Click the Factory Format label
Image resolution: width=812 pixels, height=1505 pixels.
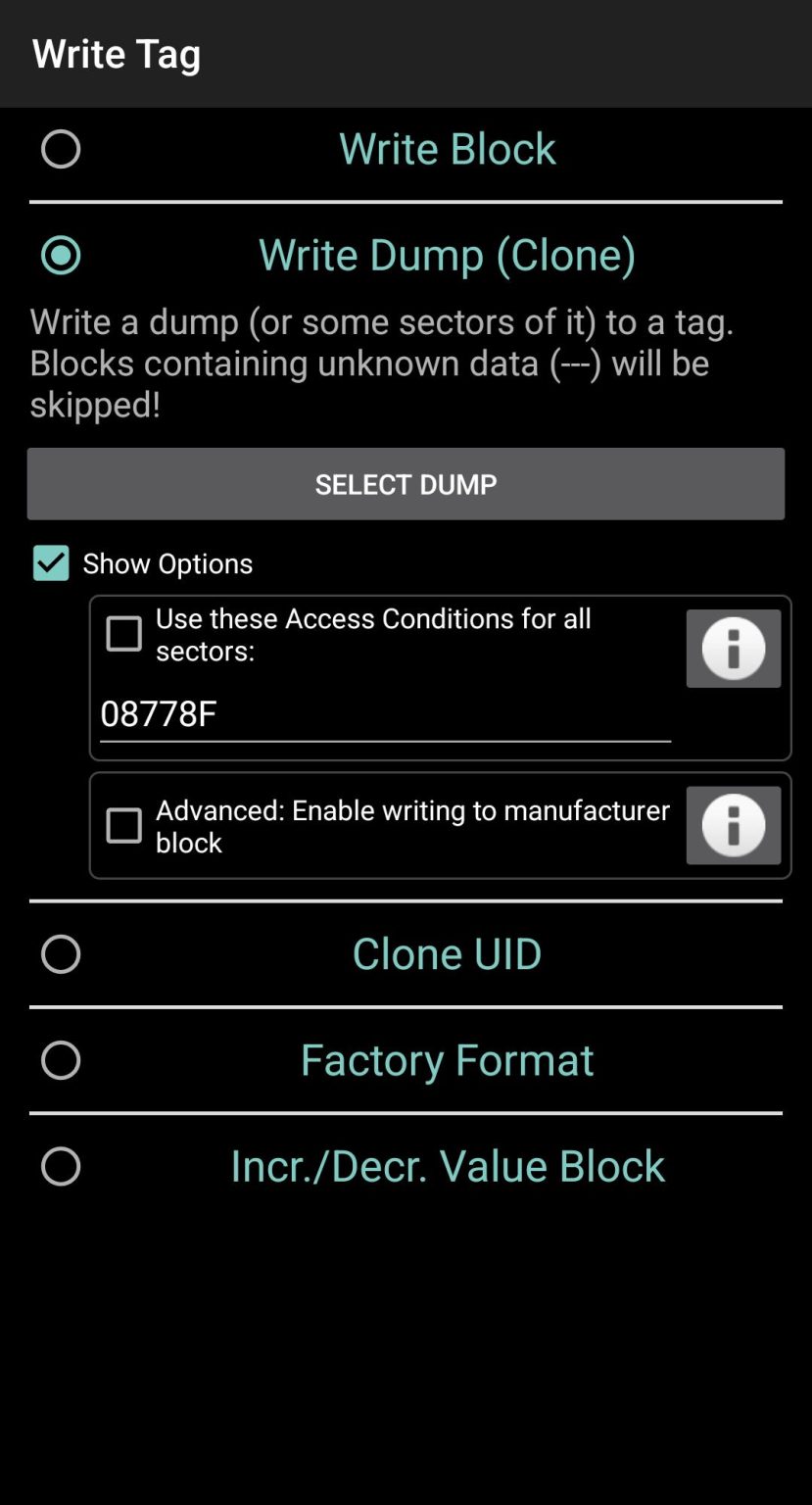(x=447, y=1059)
